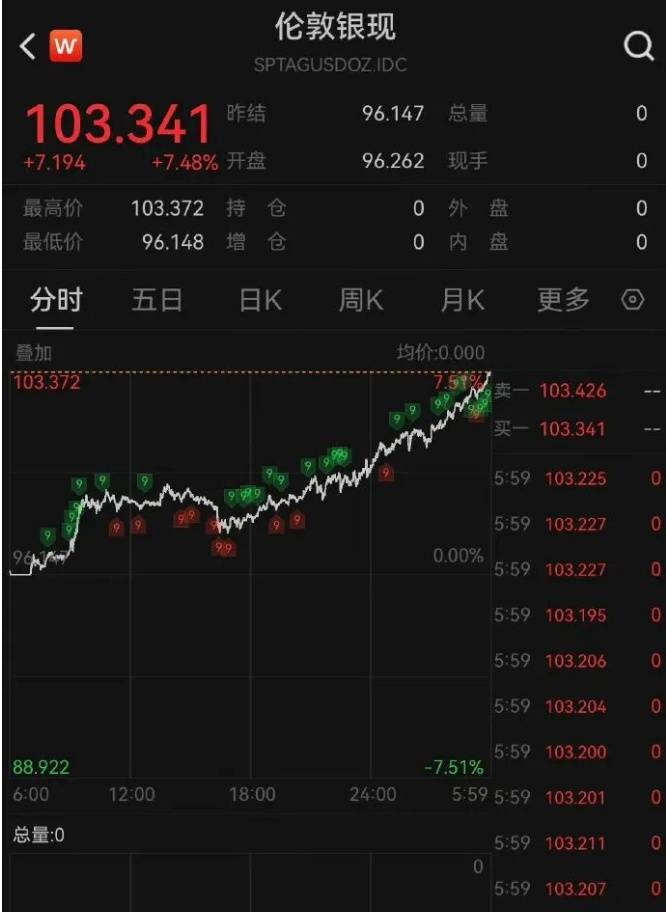
Task: Select the 分时 chart tab
Action: pos(56,300)
